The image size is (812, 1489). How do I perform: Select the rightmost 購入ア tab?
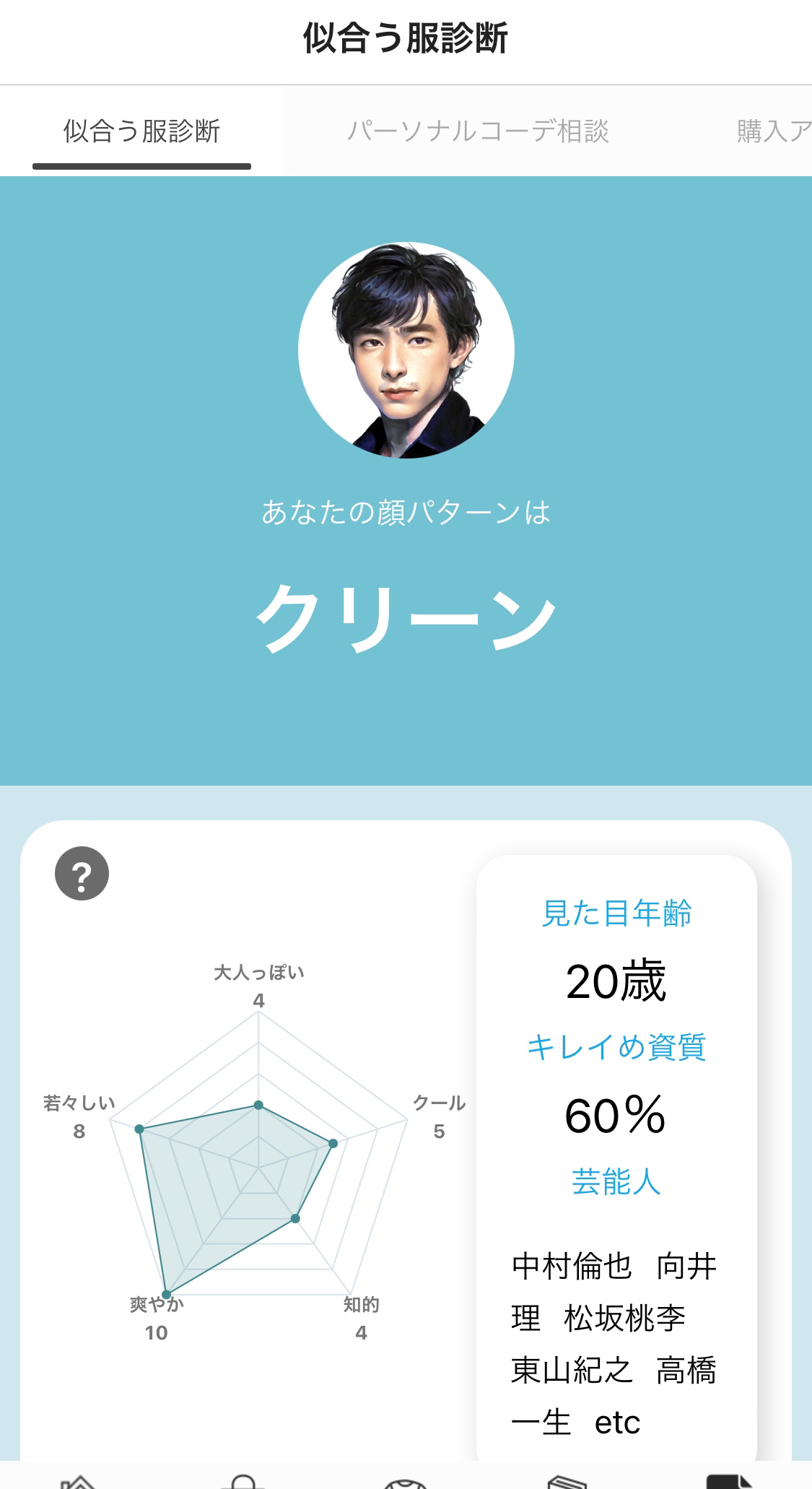pyautogui.click(x=771, y=130)
